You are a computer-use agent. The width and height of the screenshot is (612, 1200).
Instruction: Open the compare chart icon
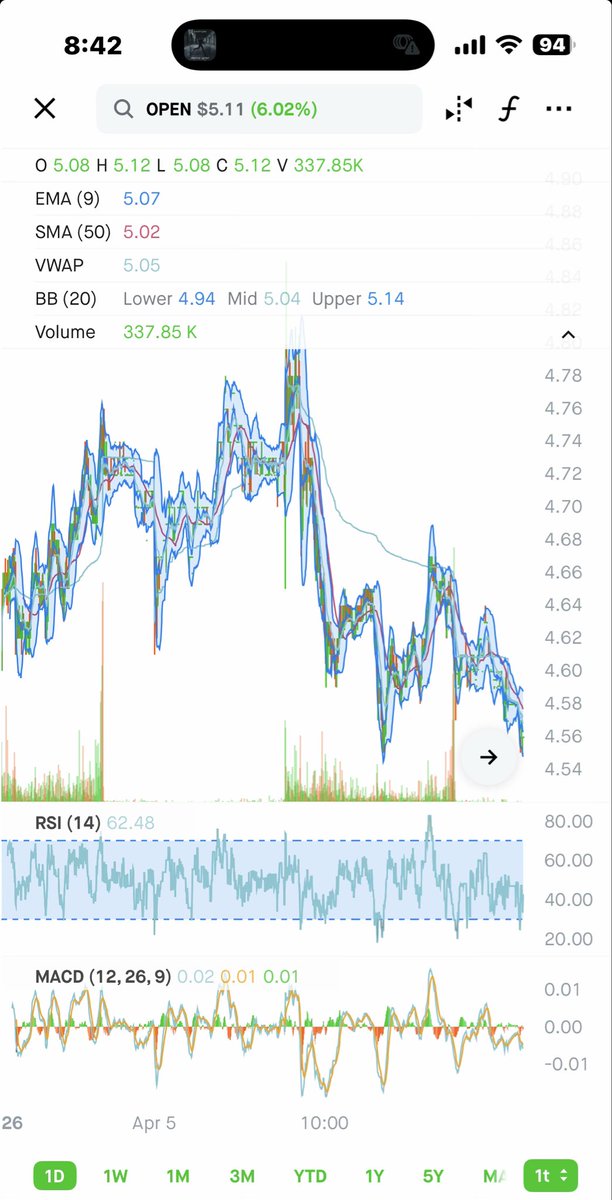coord(458,110)
